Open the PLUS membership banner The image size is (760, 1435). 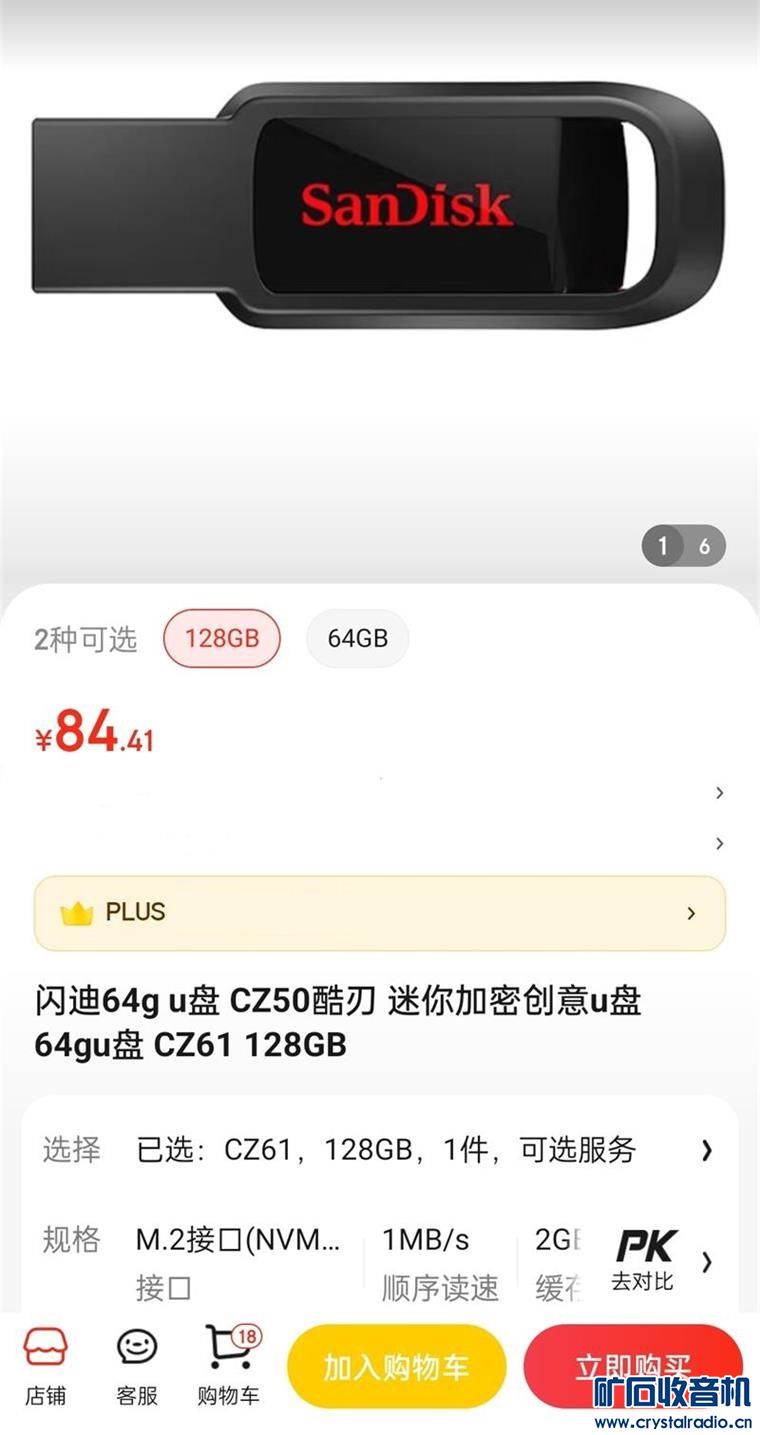(x=379, y=913)
